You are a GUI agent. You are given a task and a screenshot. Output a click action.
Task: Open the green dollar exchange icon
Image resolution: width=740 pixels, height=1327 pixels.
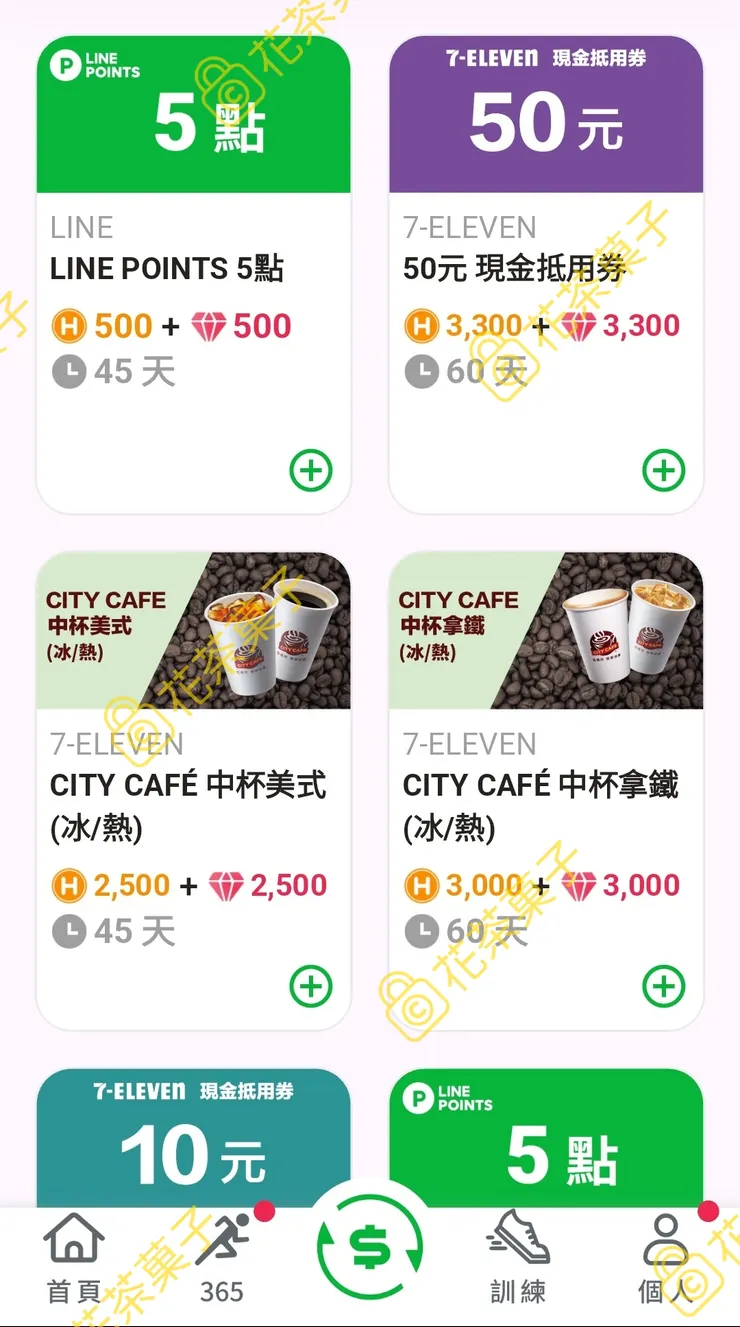(370, 1245)
